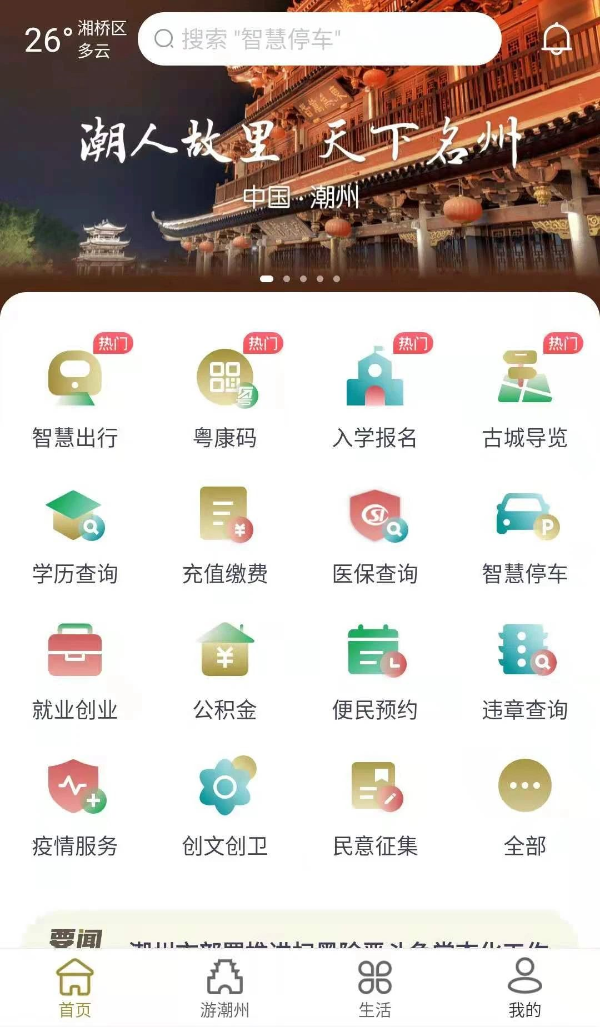
Task: Switch to the 我的 tab
Action: click(525, 988)
